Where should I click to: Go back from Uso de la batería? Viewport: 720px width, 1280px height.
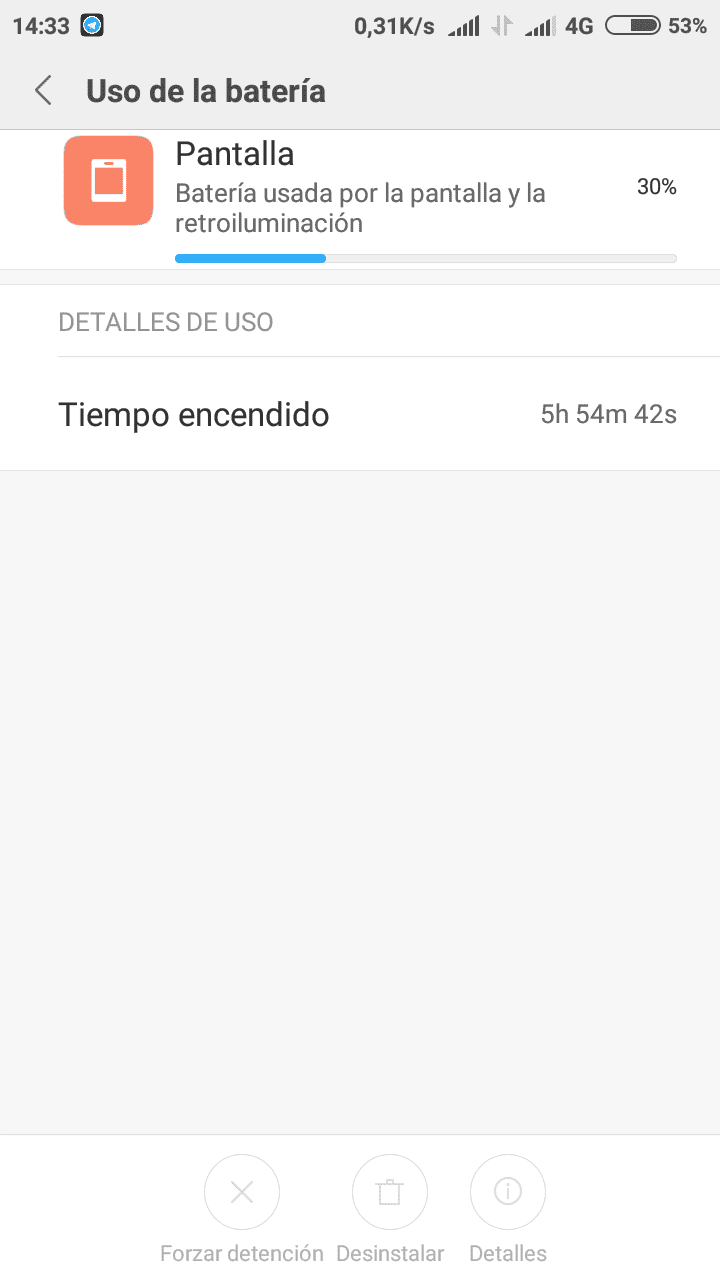point(43,91)
